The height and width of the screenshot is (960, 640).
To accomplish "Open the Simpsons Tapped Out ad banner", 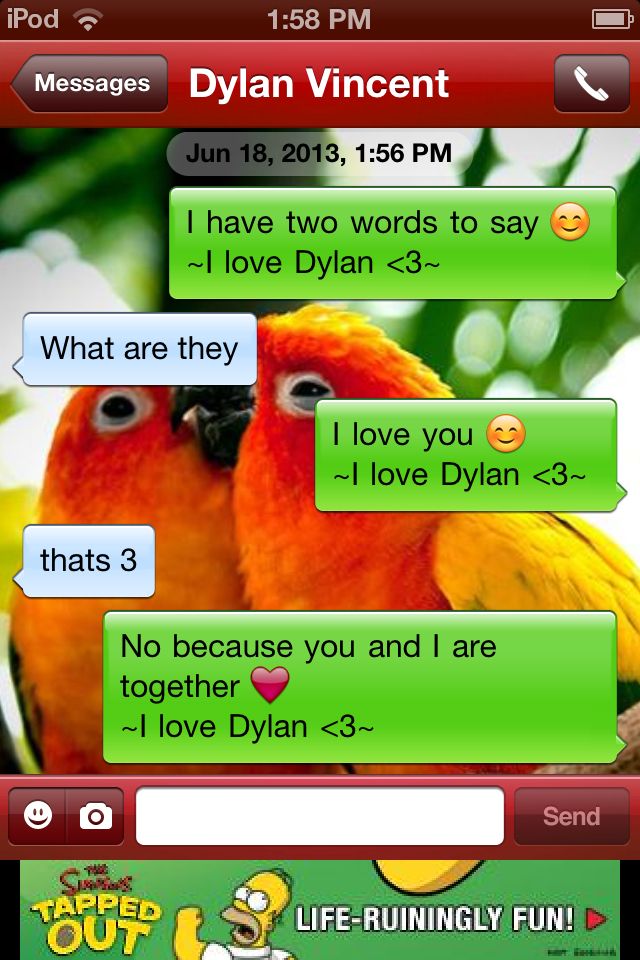I will click(320, 910).
